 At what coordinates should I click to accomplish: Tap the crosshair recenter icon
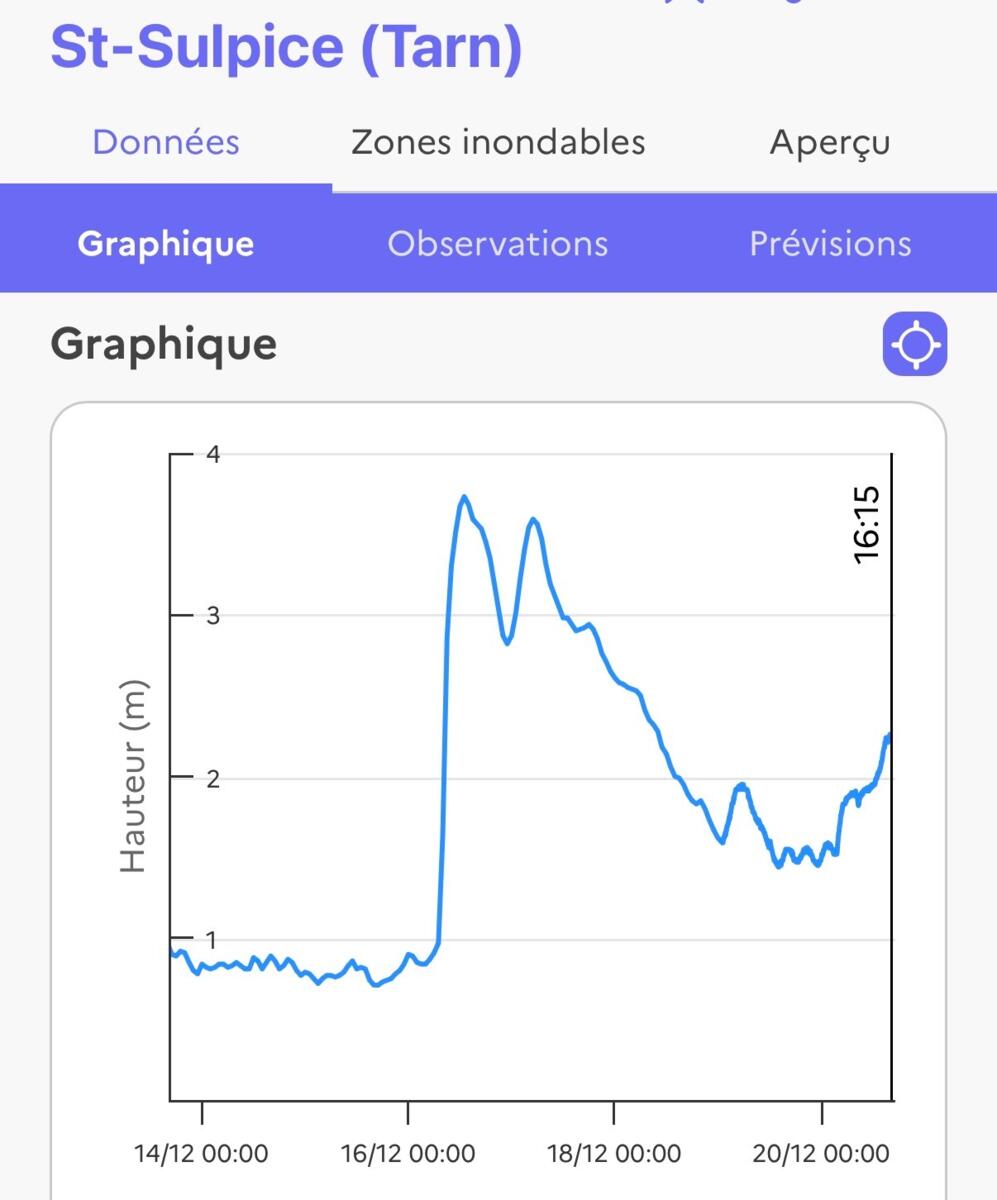(x=914, y=345)
